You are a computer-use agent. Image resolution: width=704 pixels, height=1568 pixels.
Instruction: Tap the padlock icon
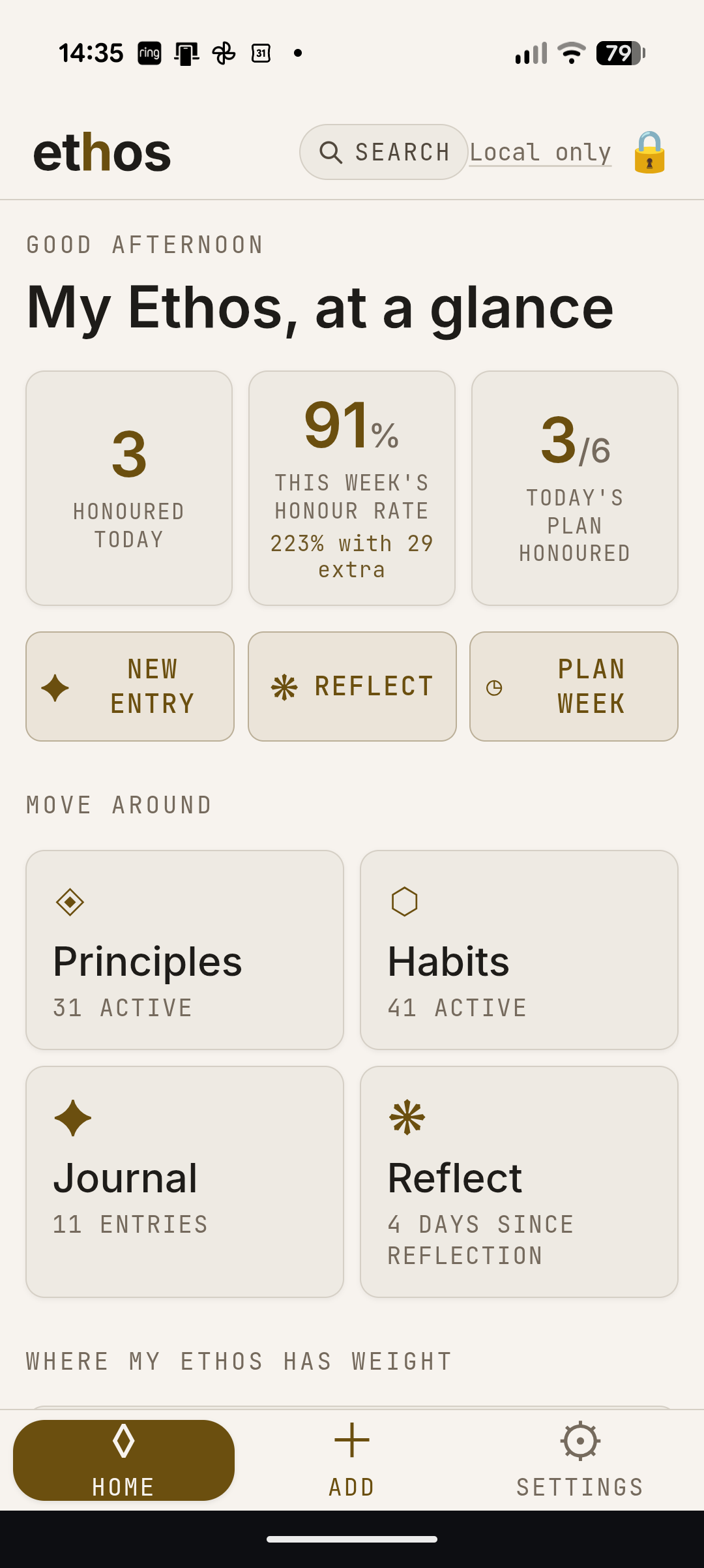point(650,152)
